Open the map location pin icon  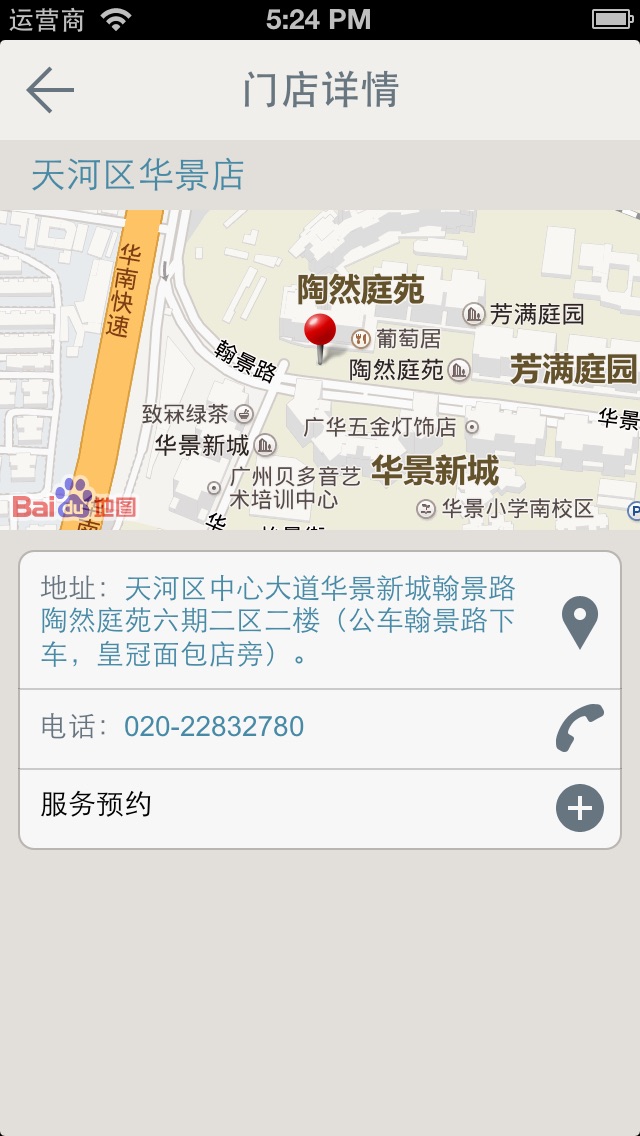point(580,622)
